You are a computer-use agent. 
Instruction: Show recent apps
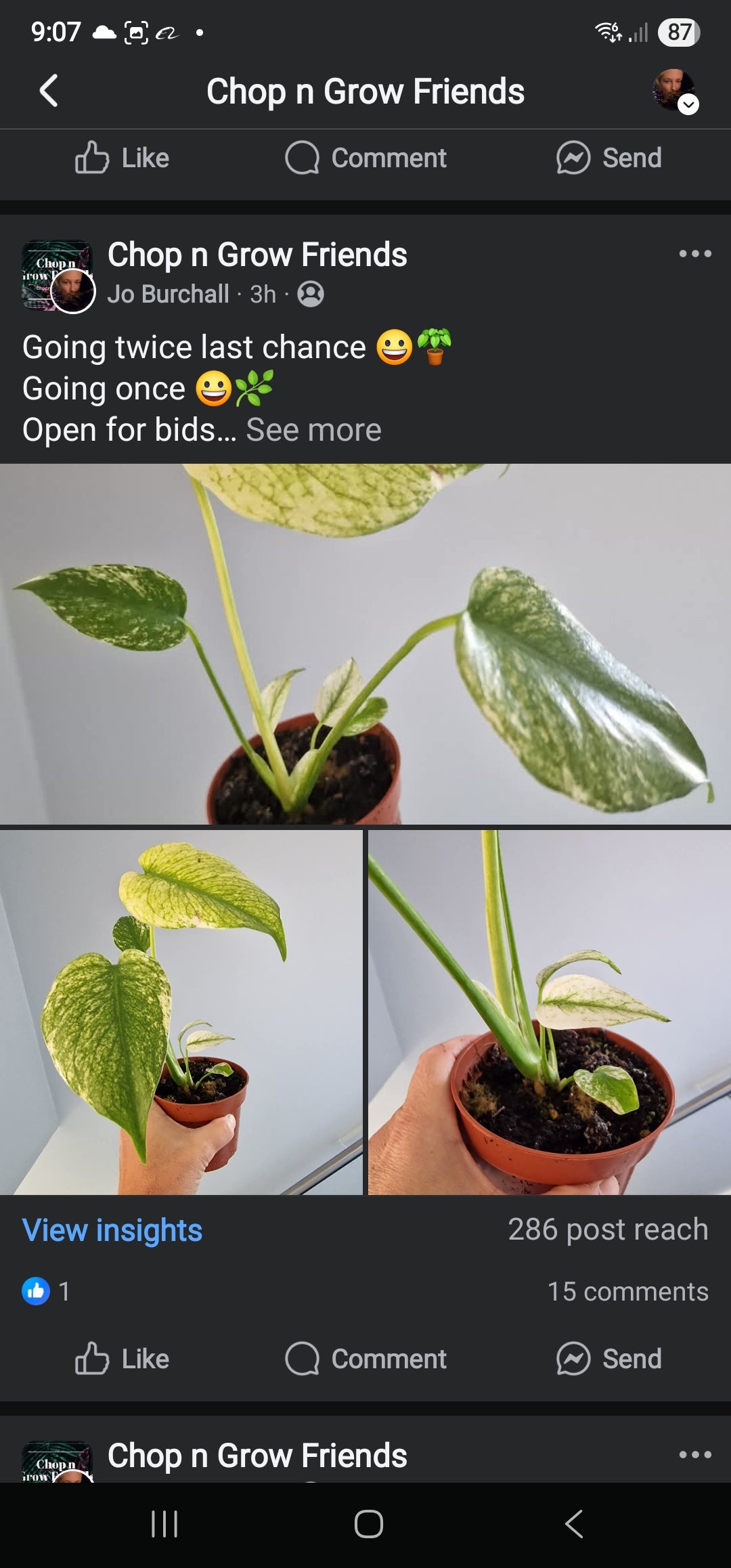click(164, 1524)
